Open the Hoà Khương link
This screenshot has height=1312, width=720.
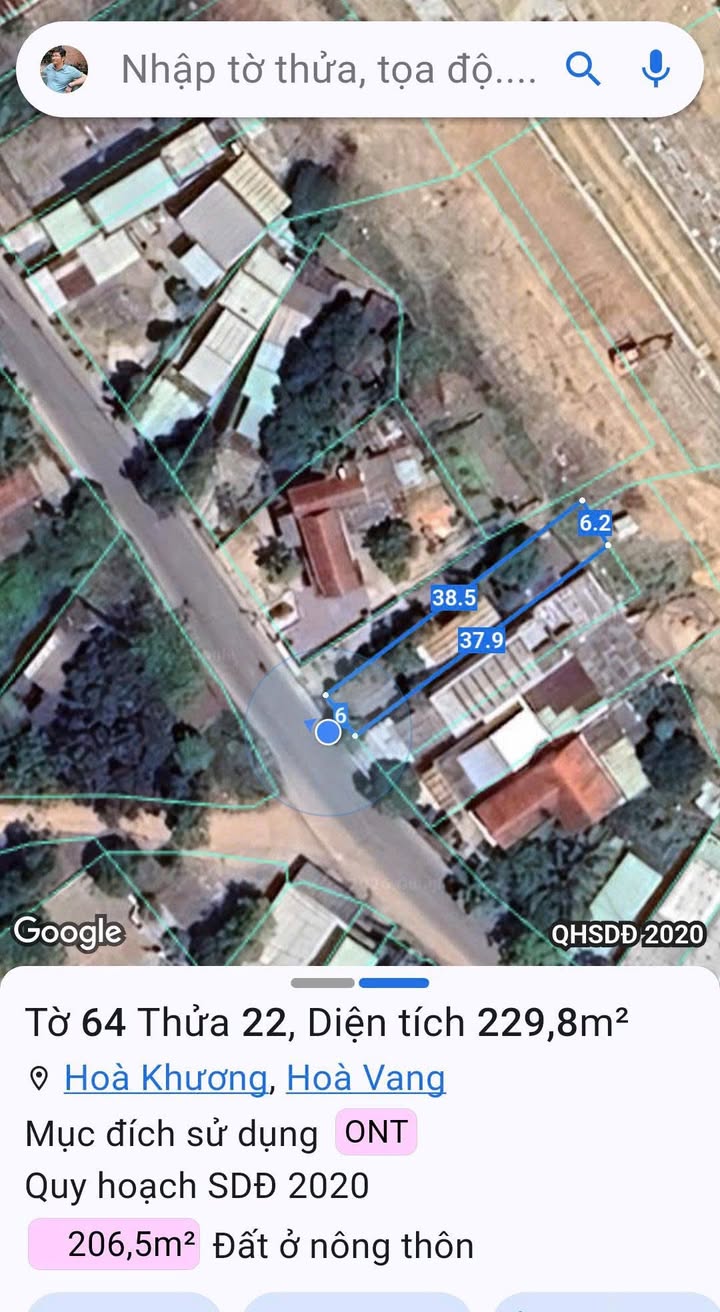[165, 1079]
